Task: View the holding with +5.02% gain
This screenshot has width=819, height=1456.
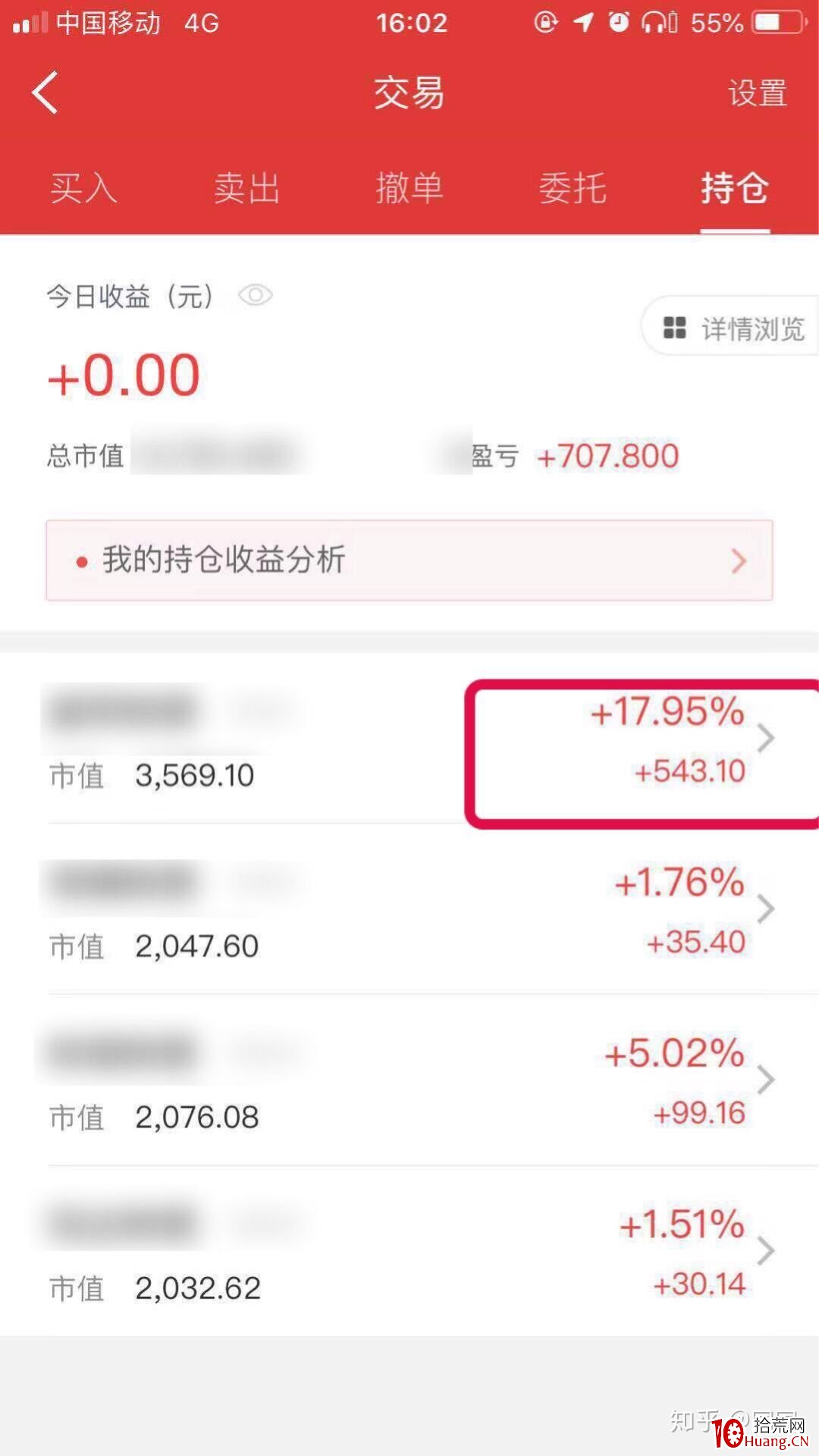Action: pyautogui.click(x=409, y=1080)
